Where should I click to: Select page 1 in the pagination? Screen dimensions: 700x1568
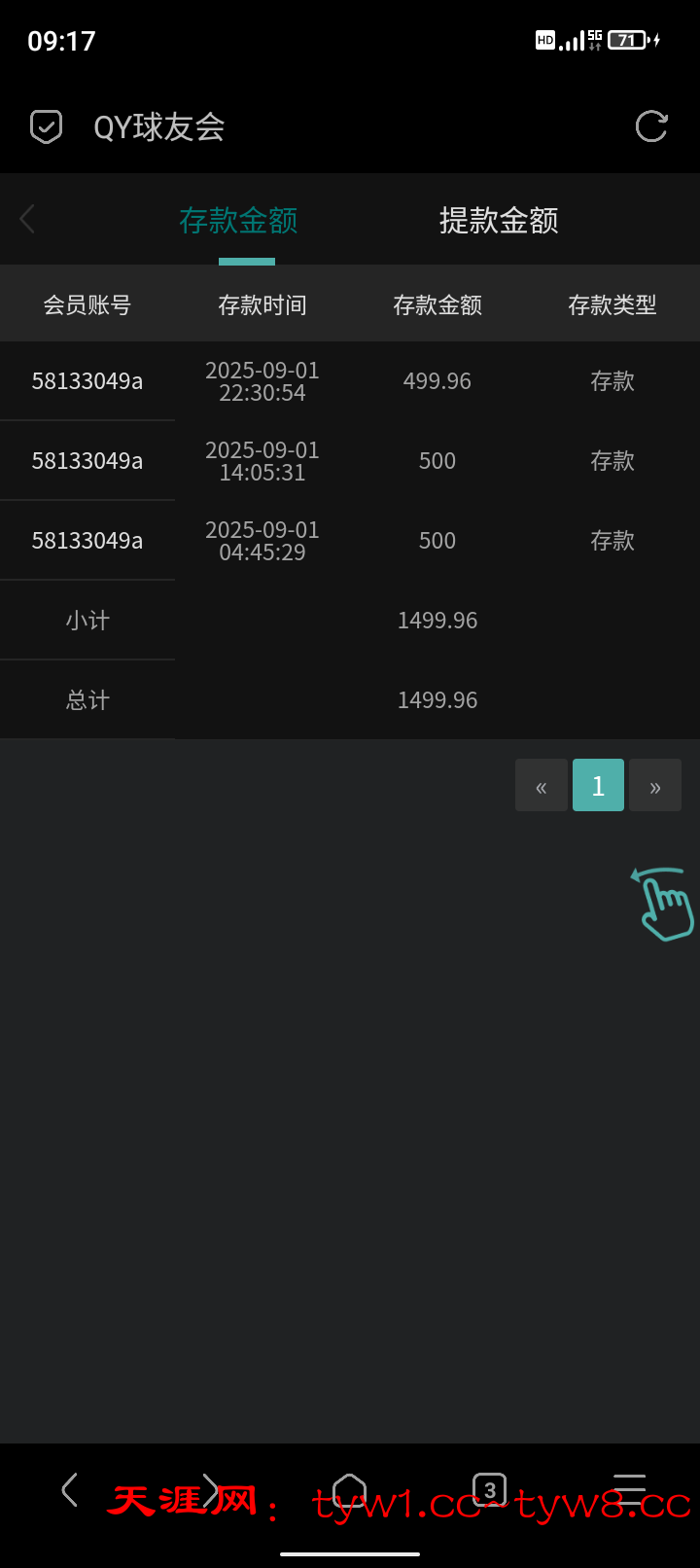point(598,786)
